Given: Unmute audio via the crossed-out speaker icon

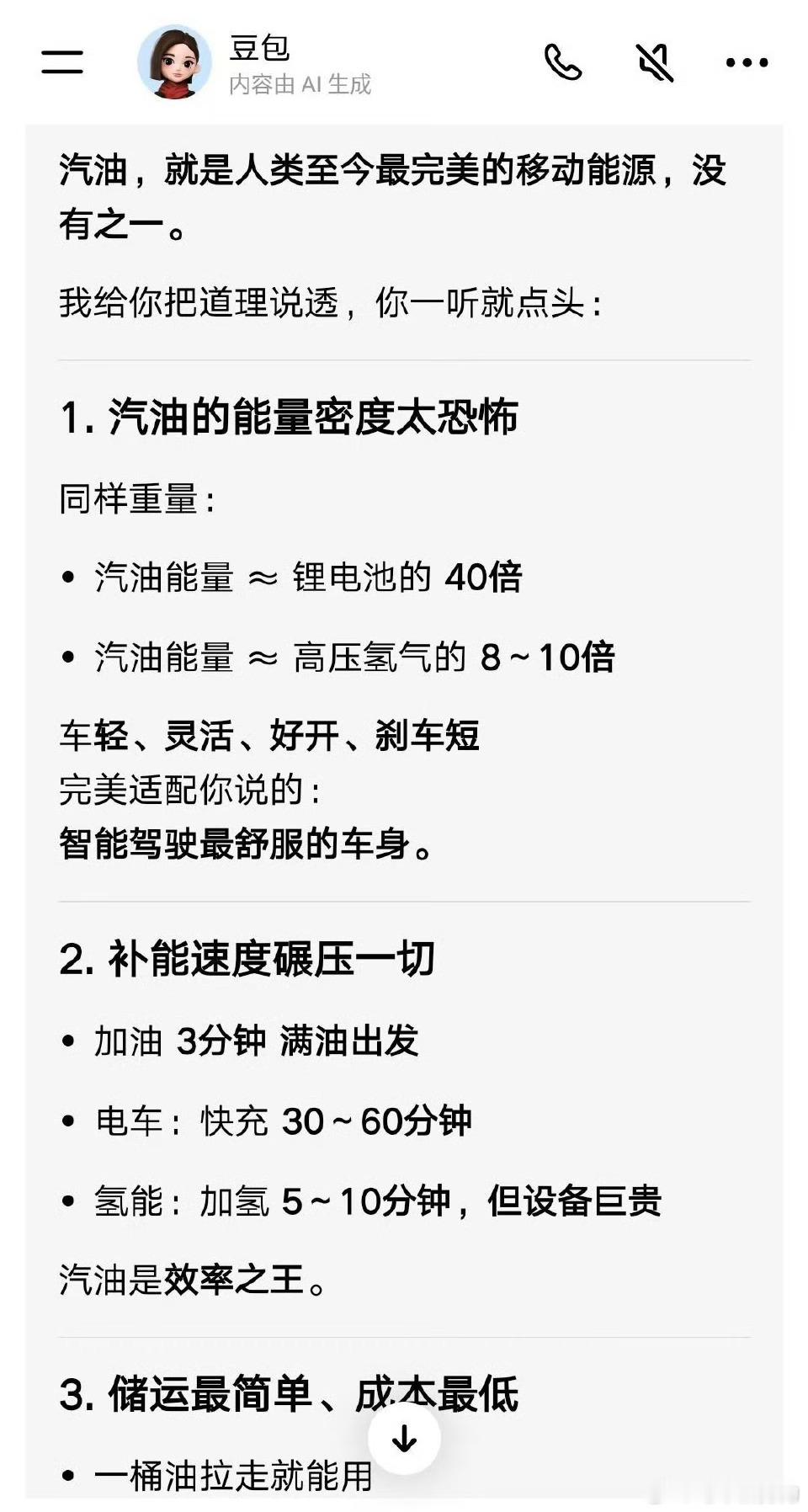Looking at the screenshot, I should tap(654, 62).
